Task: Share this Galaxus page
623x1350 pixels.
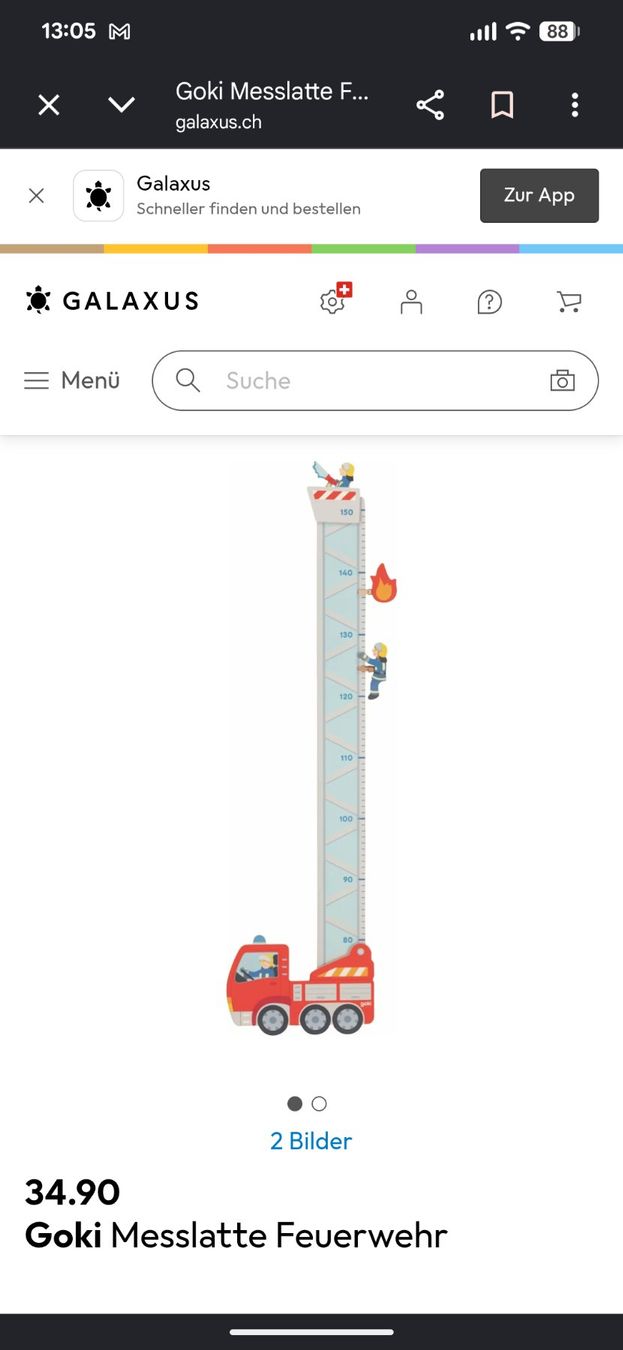Action: point(430,105)
